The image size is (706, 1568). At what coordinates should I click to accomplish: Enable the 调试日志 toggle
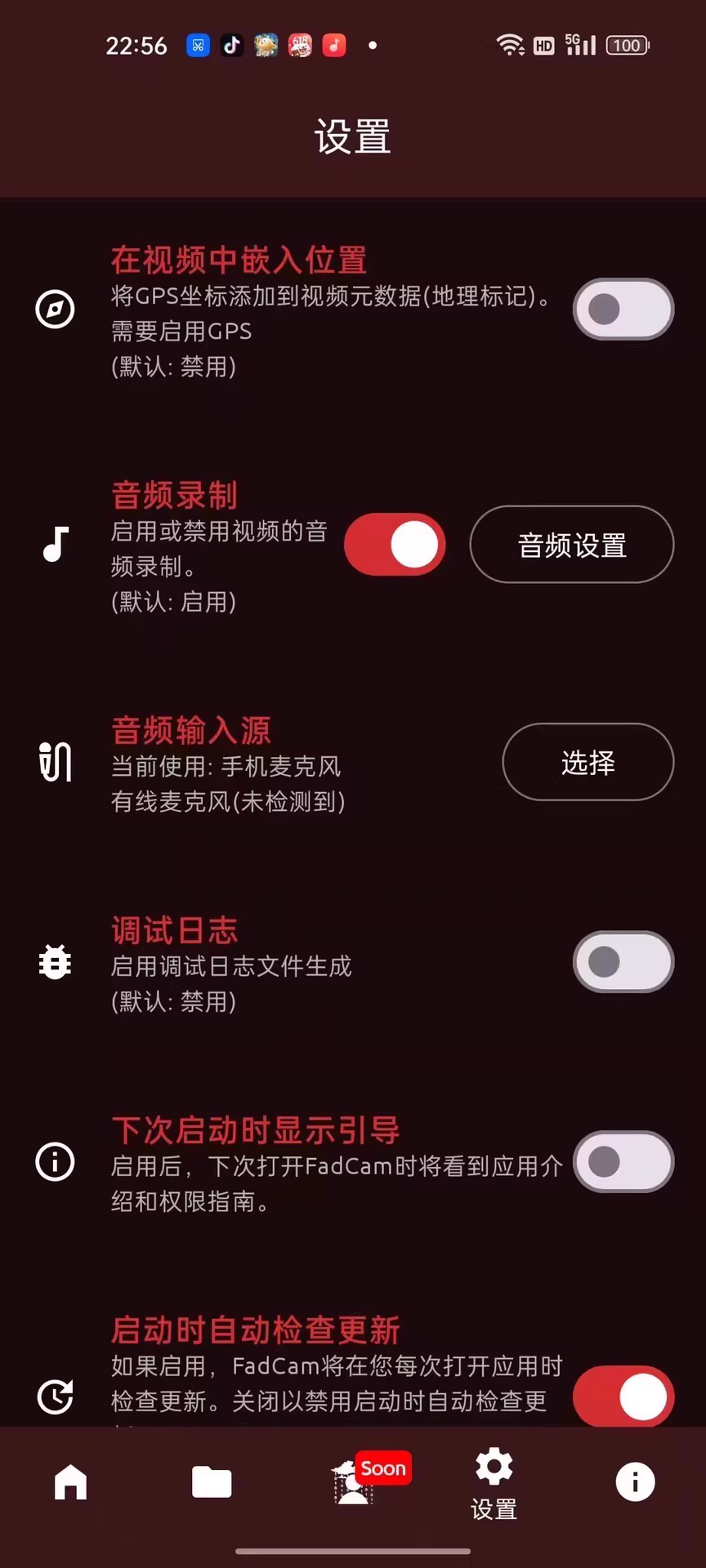pos(623,962)
